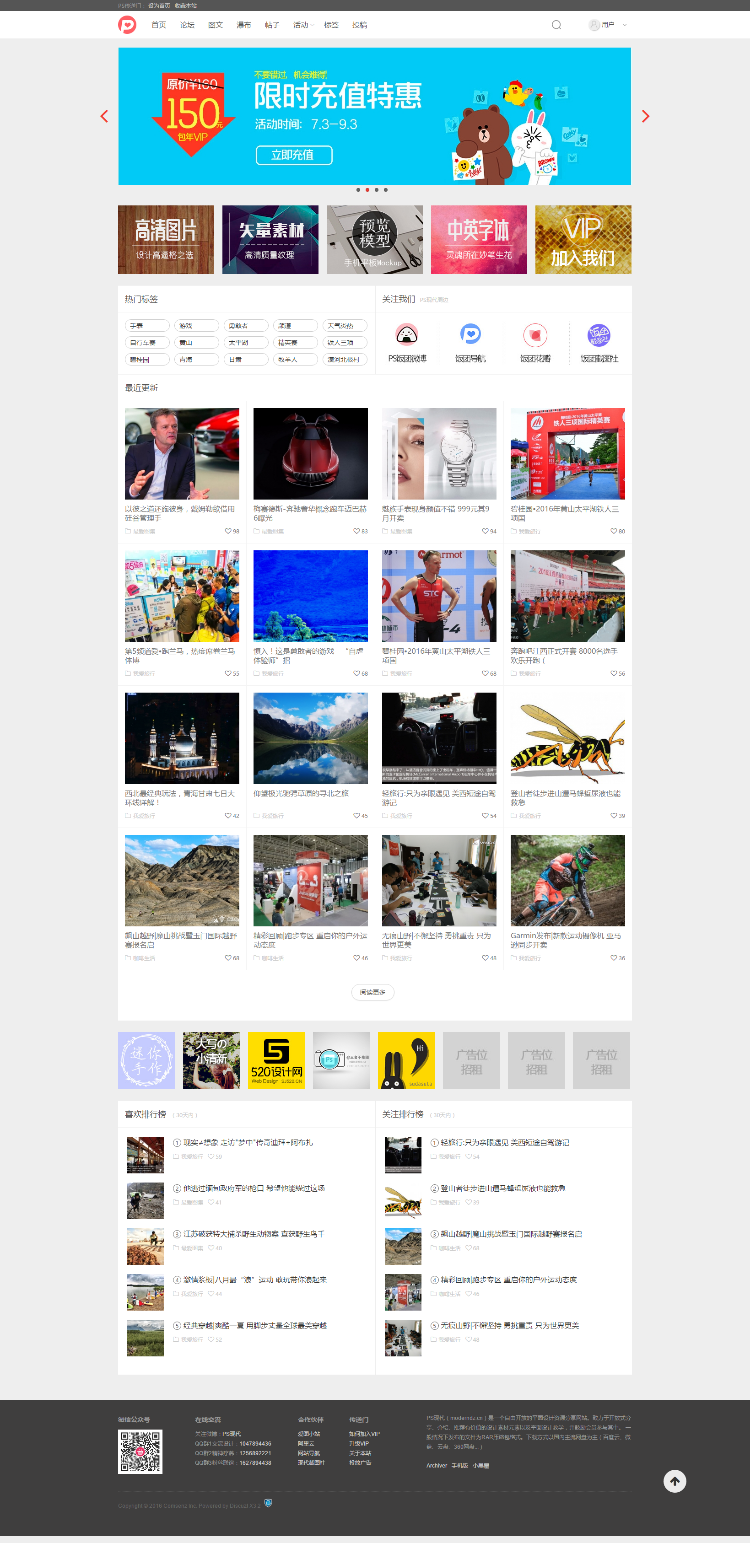750x1543 pixels.
Task: Show previous banner with left red arrow
Action: coord(104,116)
